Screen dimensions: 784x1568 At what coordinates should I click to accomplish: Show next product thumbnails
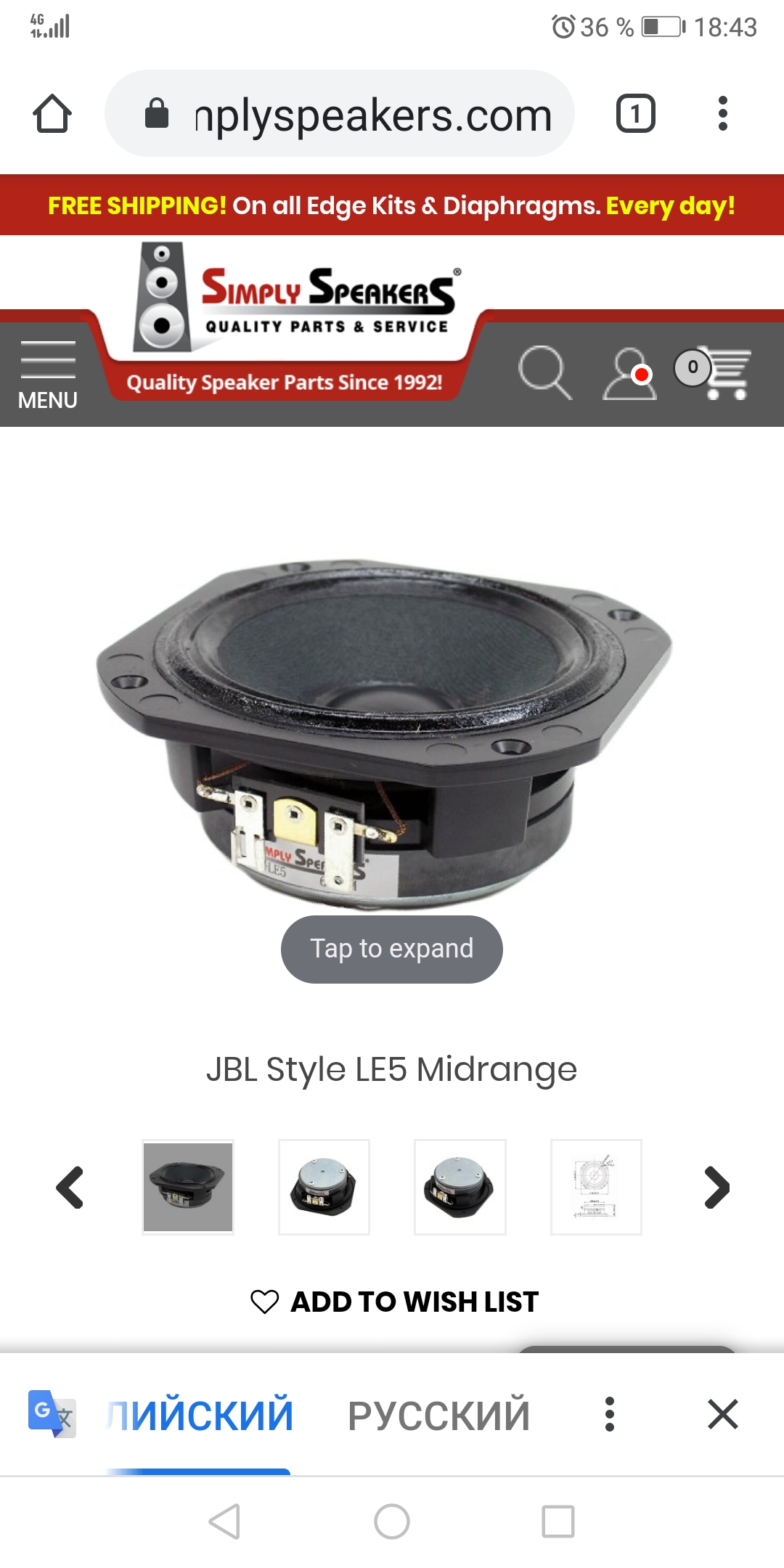click(x=716, y=1188)
